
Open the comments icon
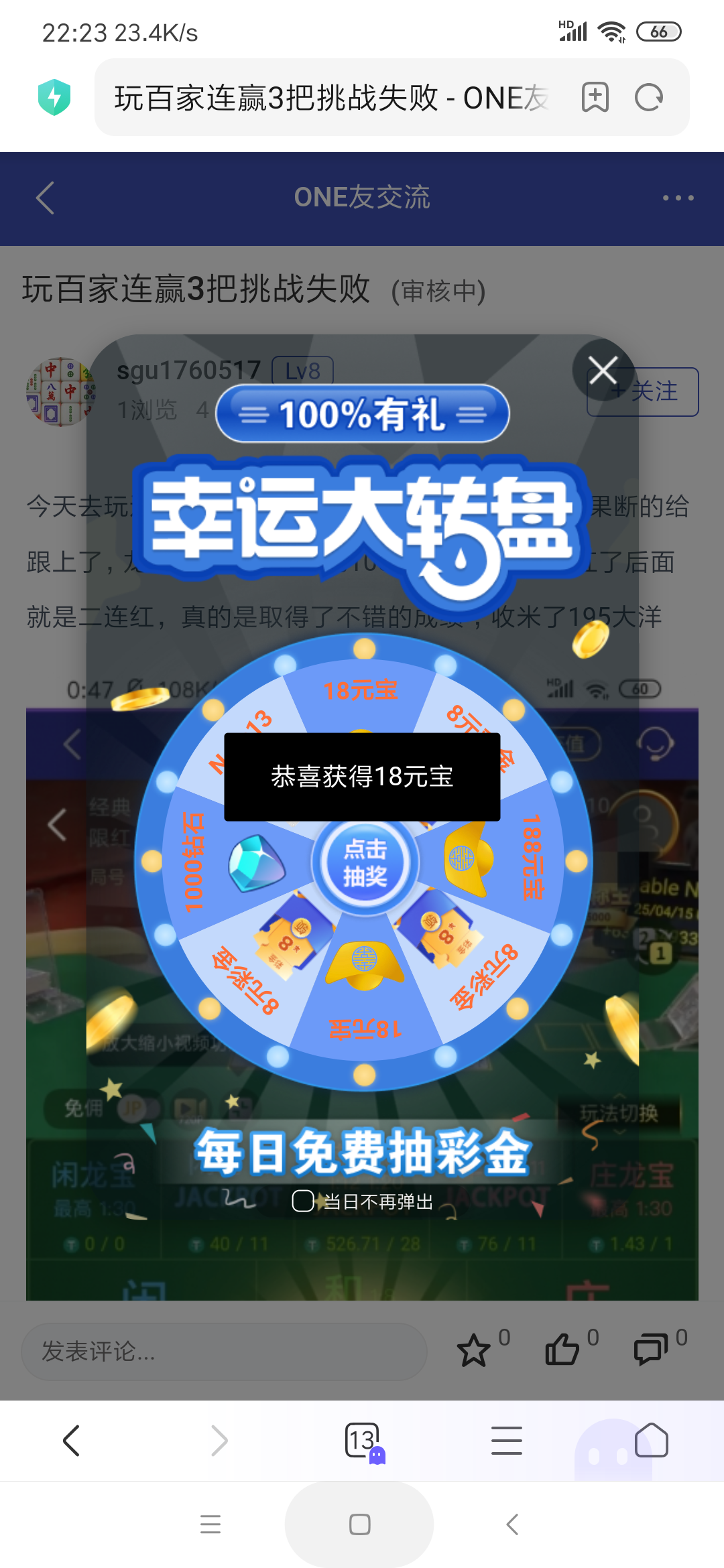(x=650, y=1350)
